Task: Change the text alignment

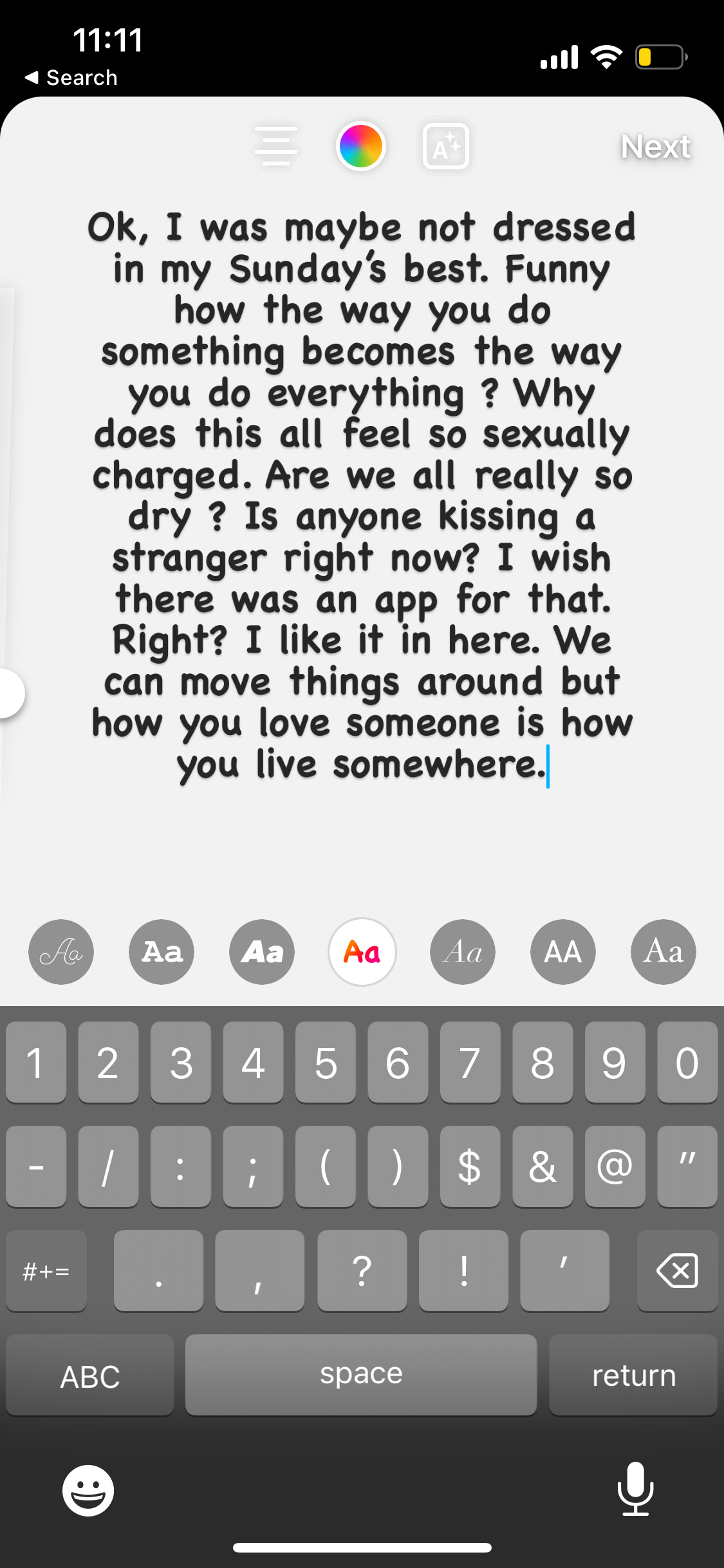Action: [276, 146]
